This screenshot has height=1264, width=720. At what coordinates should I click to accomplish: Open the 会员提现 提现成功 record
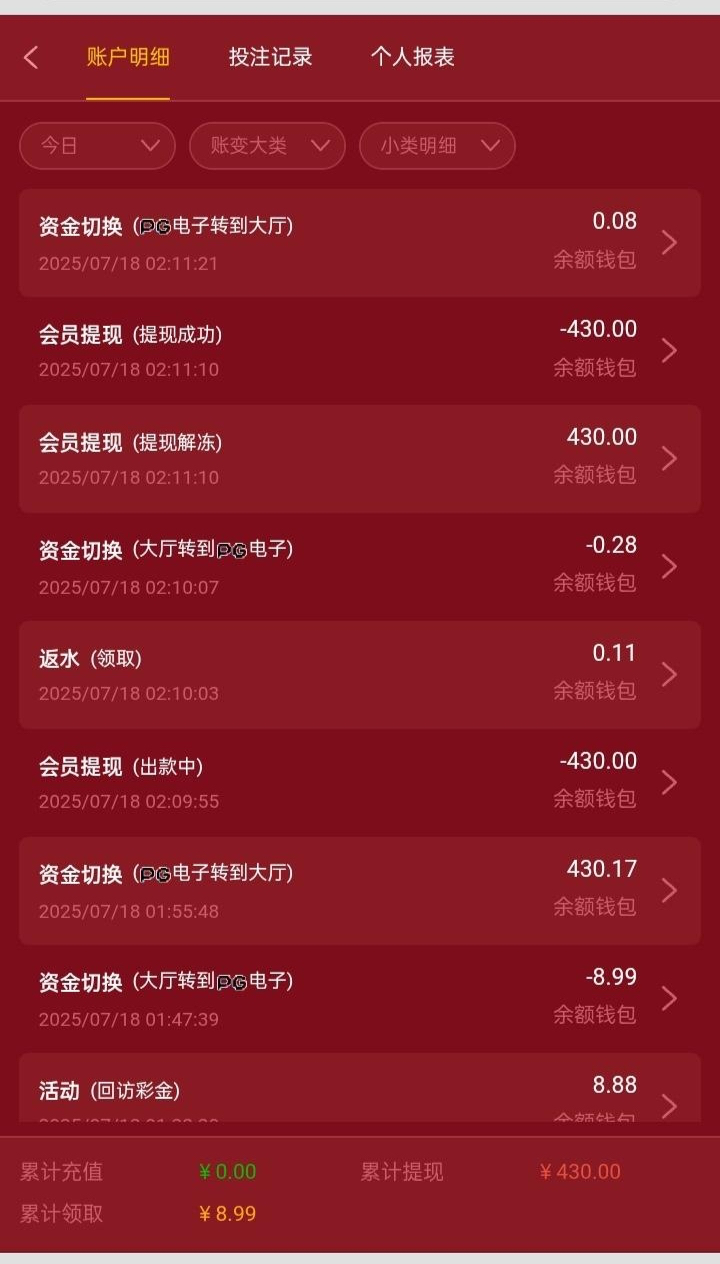point(360,351)
